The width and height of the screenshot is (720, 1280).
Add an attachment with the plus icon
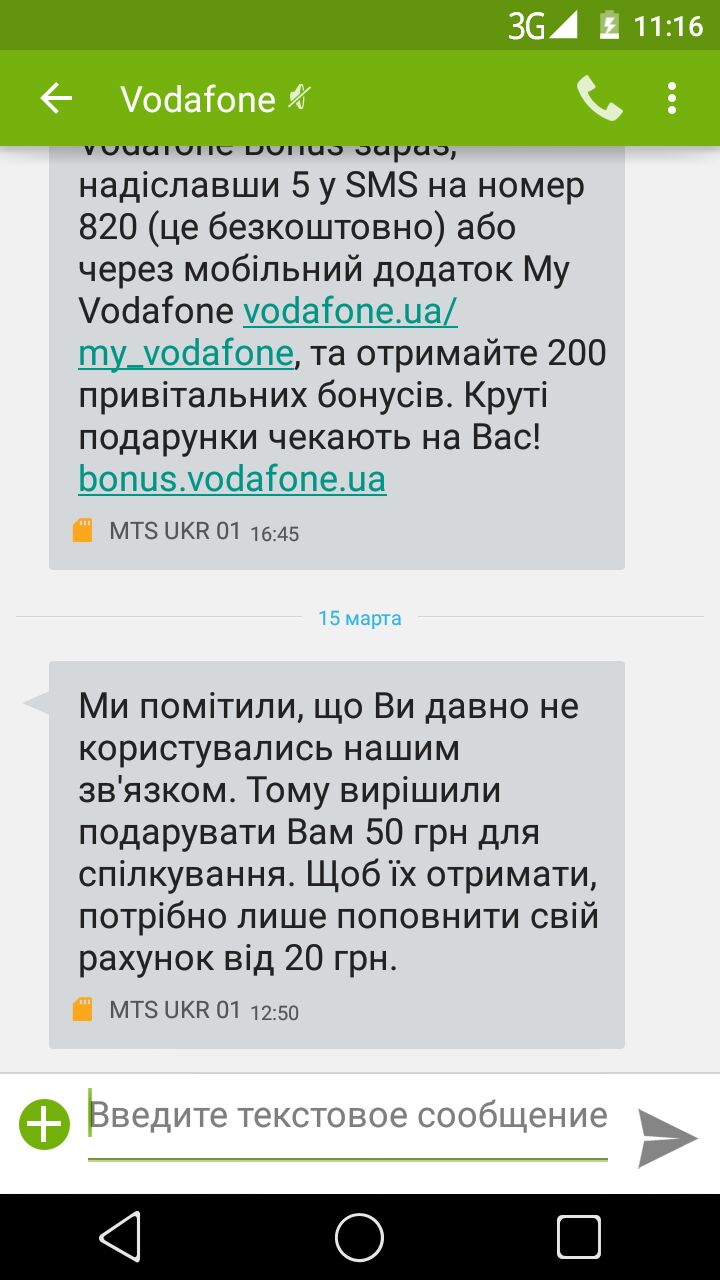pos(45,1124)
